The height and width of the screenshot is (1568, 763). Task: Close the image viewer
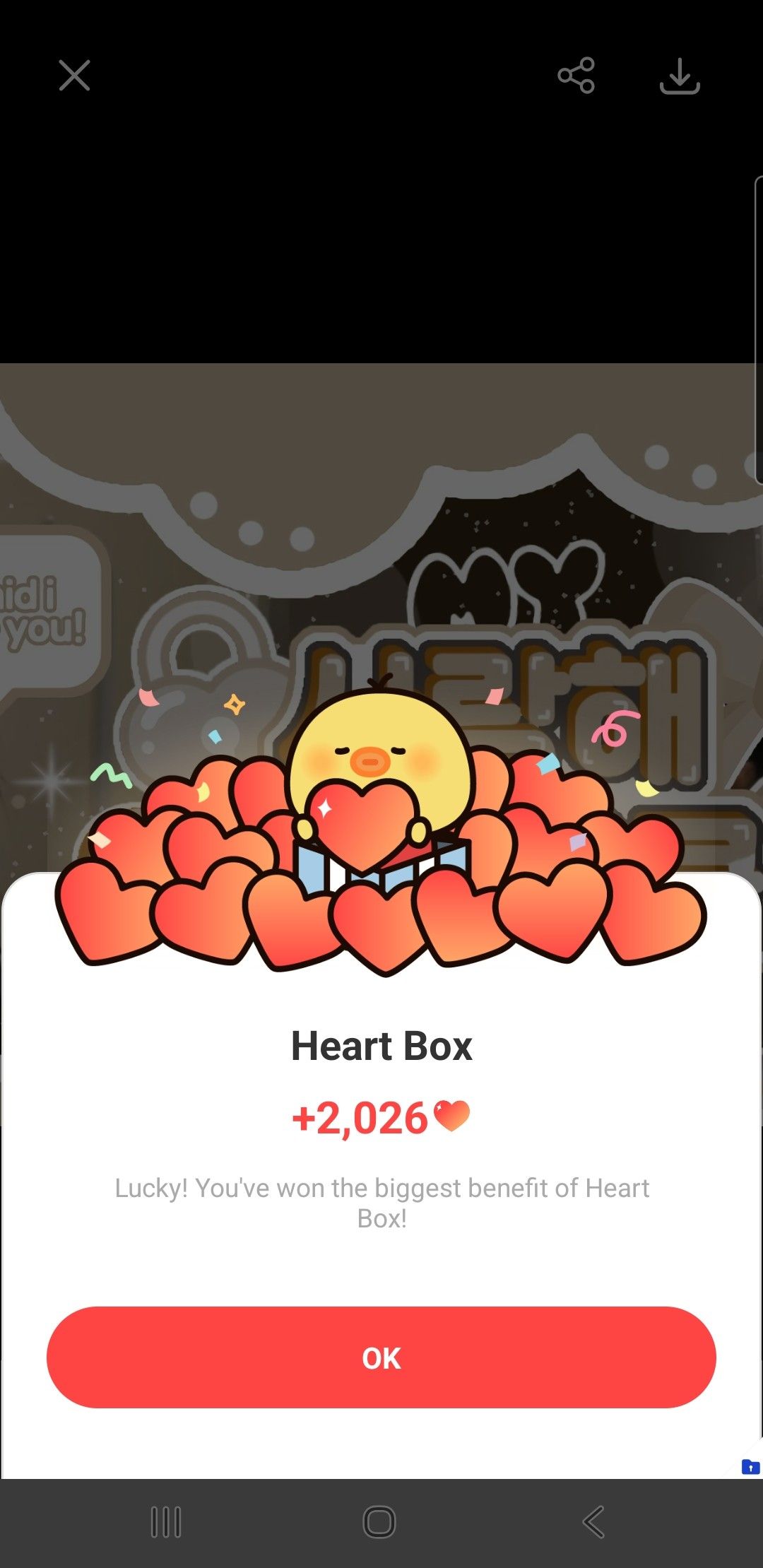click(74, 76)
